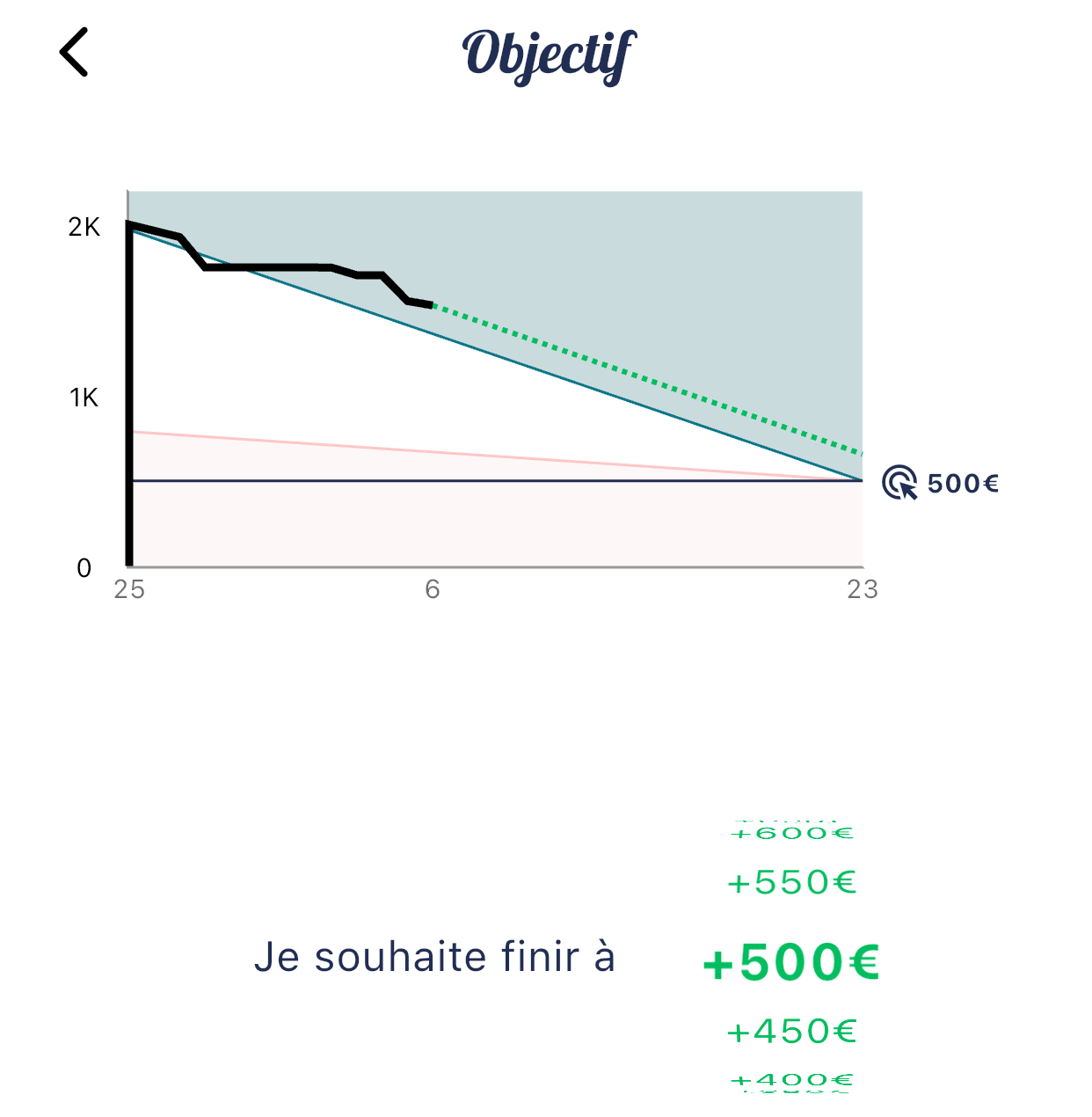This screenshot has width=1092, height=1117.
Task: Go back using the arrow icon
Action: tap(75, 52)
